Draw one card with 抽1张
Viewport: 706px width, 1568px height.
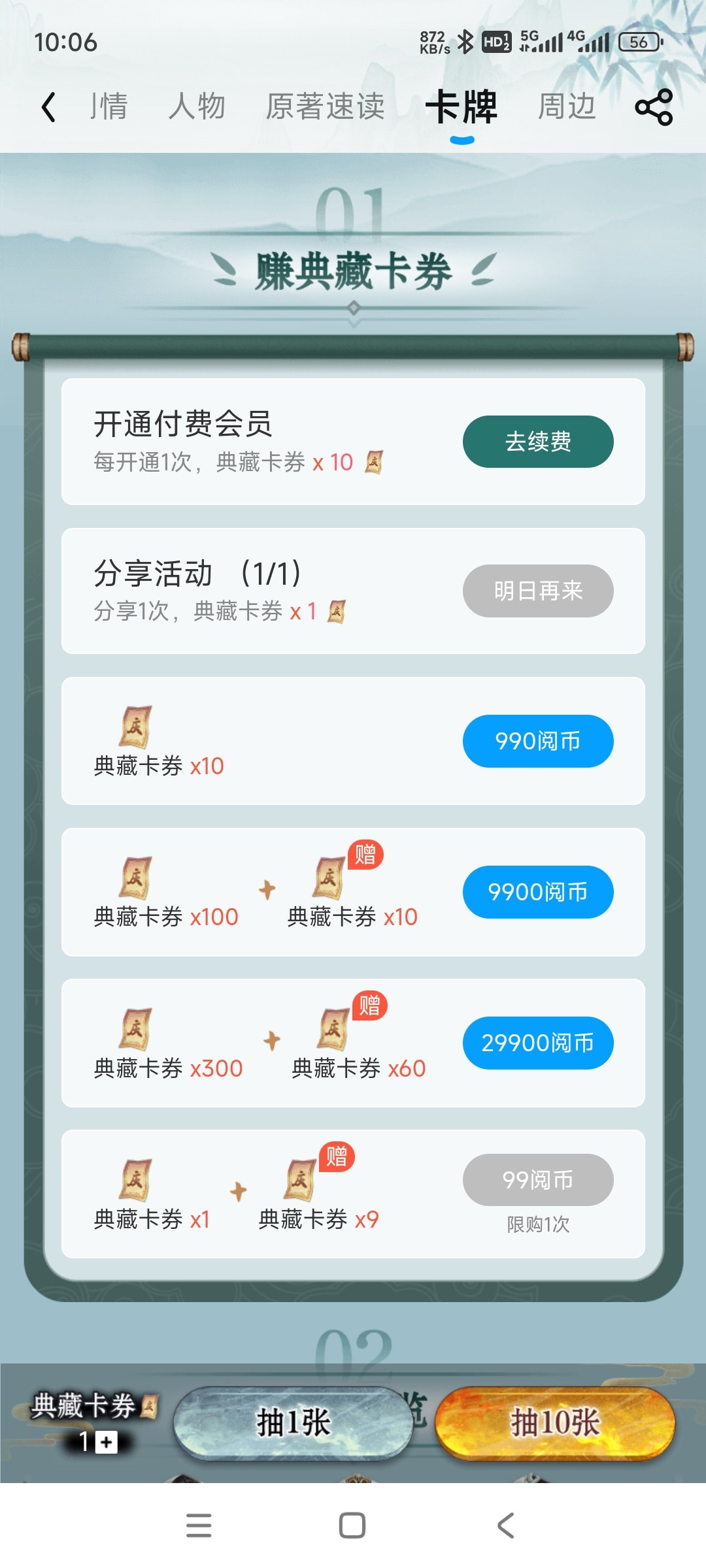(x=293, y=1423)
